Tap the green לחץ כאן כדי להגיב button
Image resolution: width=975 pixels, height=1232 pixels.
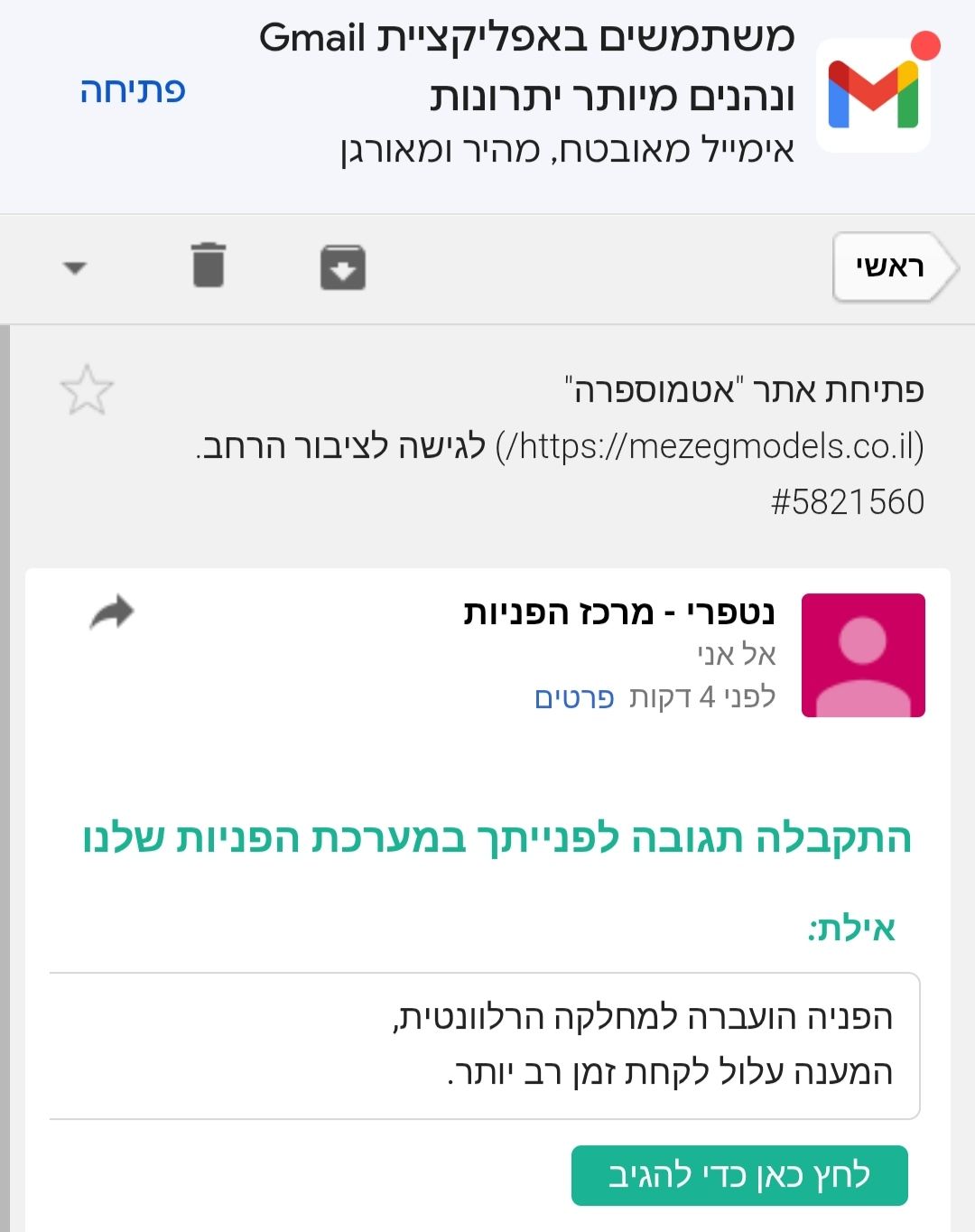739,1175
